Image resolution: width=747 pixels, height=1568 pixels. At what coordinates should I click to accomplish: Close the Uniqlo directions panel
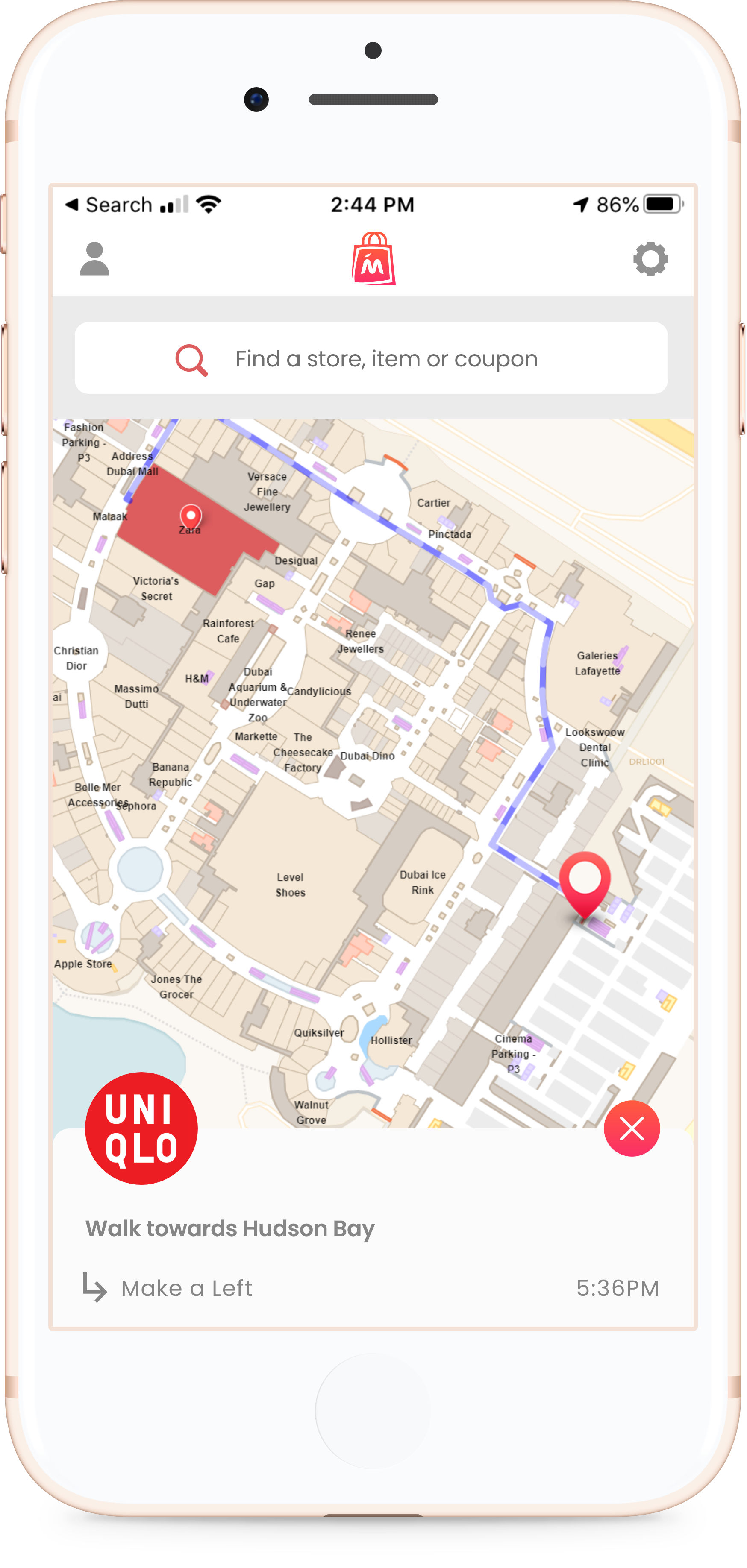[x=631, y=1128]
